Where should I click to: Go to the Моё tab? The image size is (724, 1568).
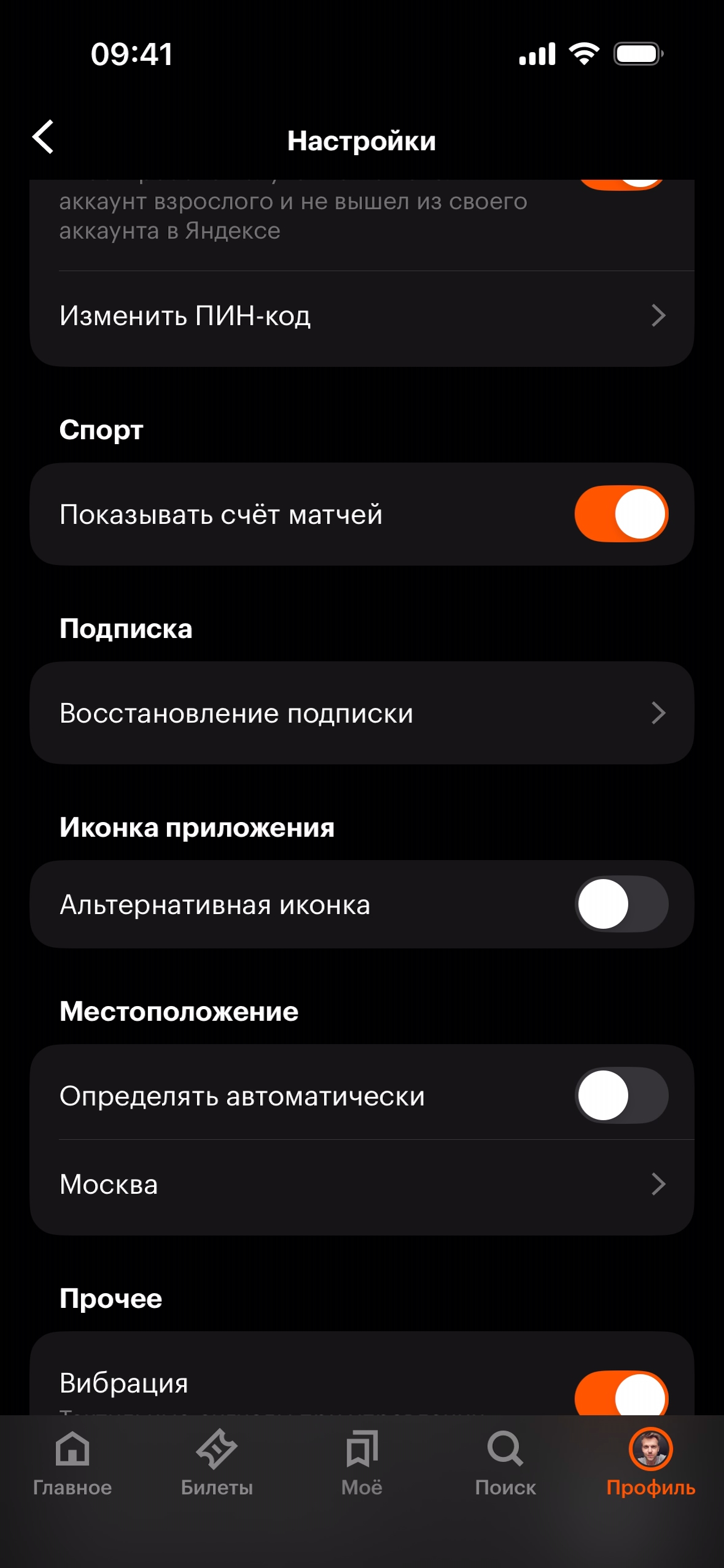click(x=361, y=1463)
